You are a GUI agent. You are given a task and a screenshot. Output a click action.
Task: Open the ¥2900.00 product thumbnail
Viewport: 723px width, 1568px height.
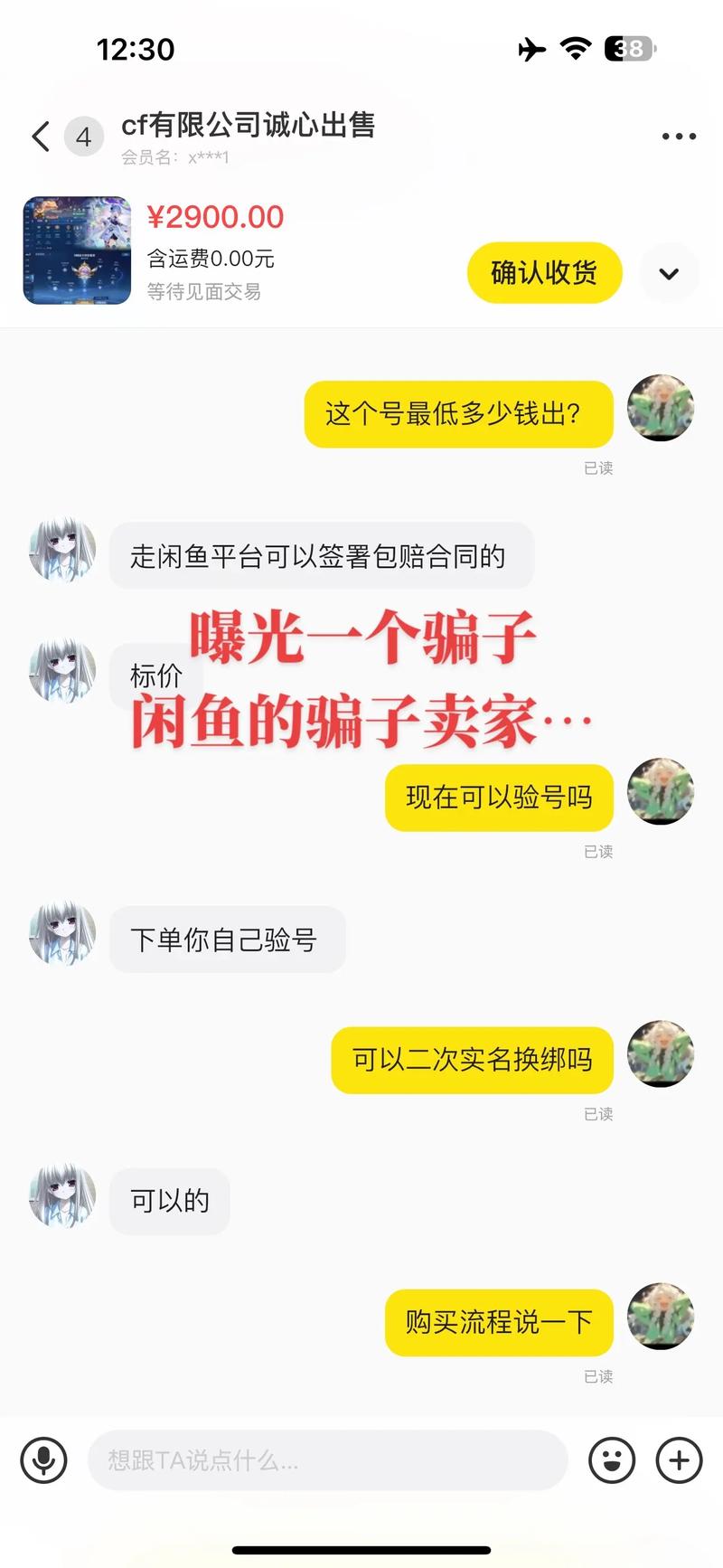point(77,250)
